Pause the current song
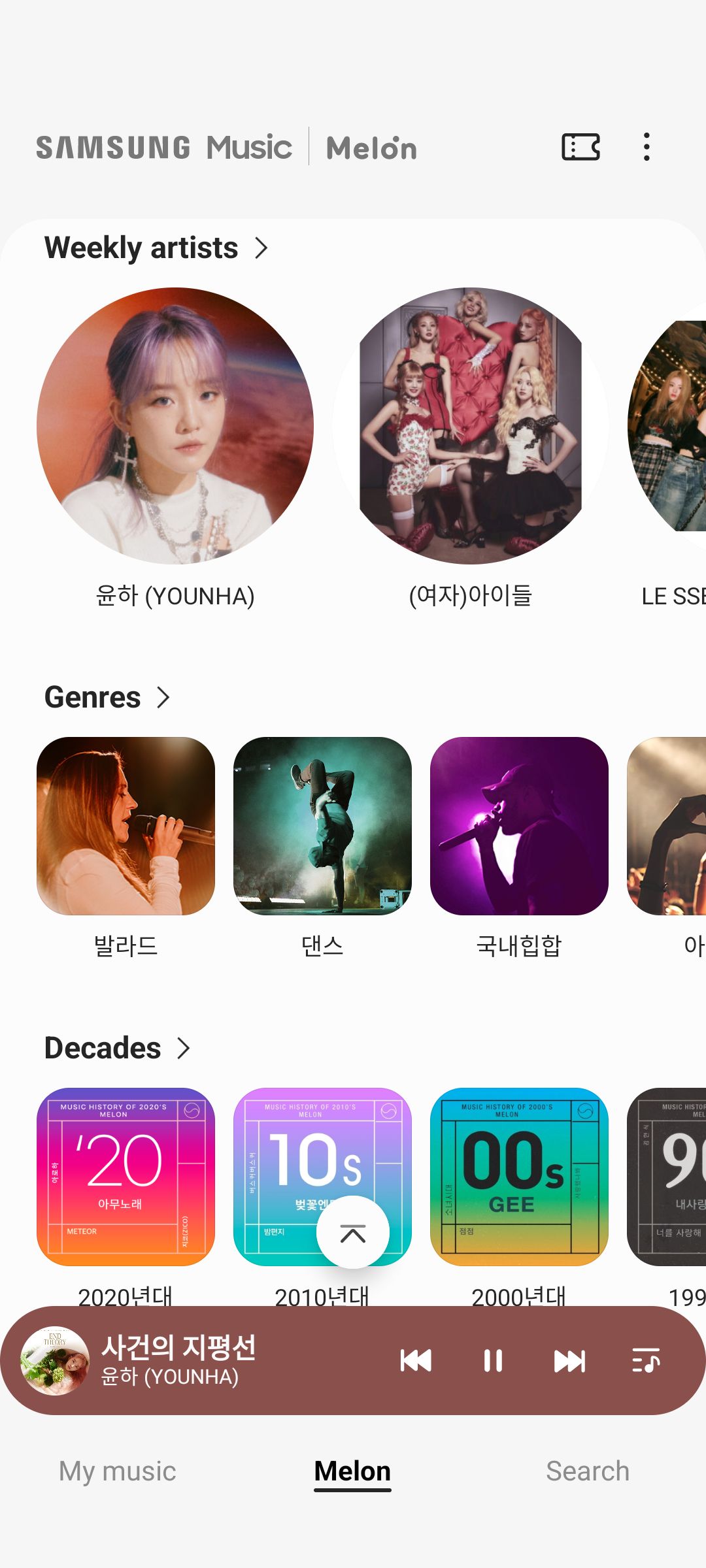 point(493,1361)
